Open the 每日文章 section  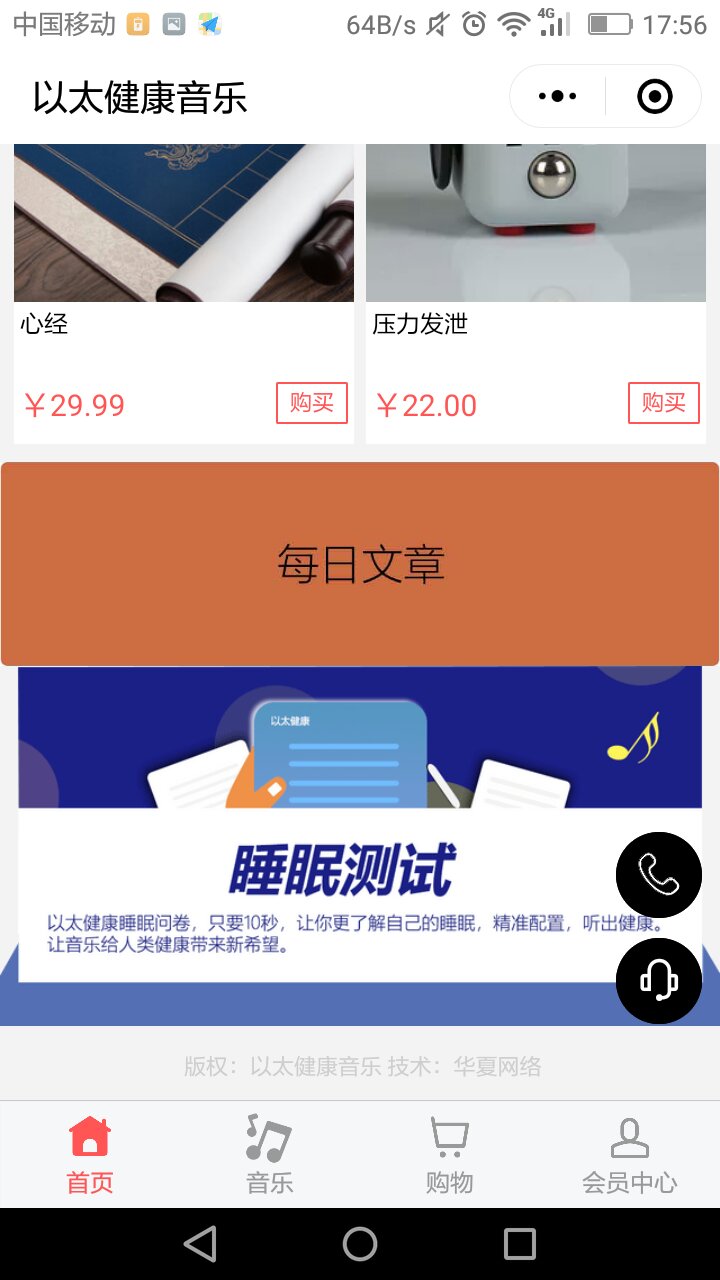pos(360,564)
